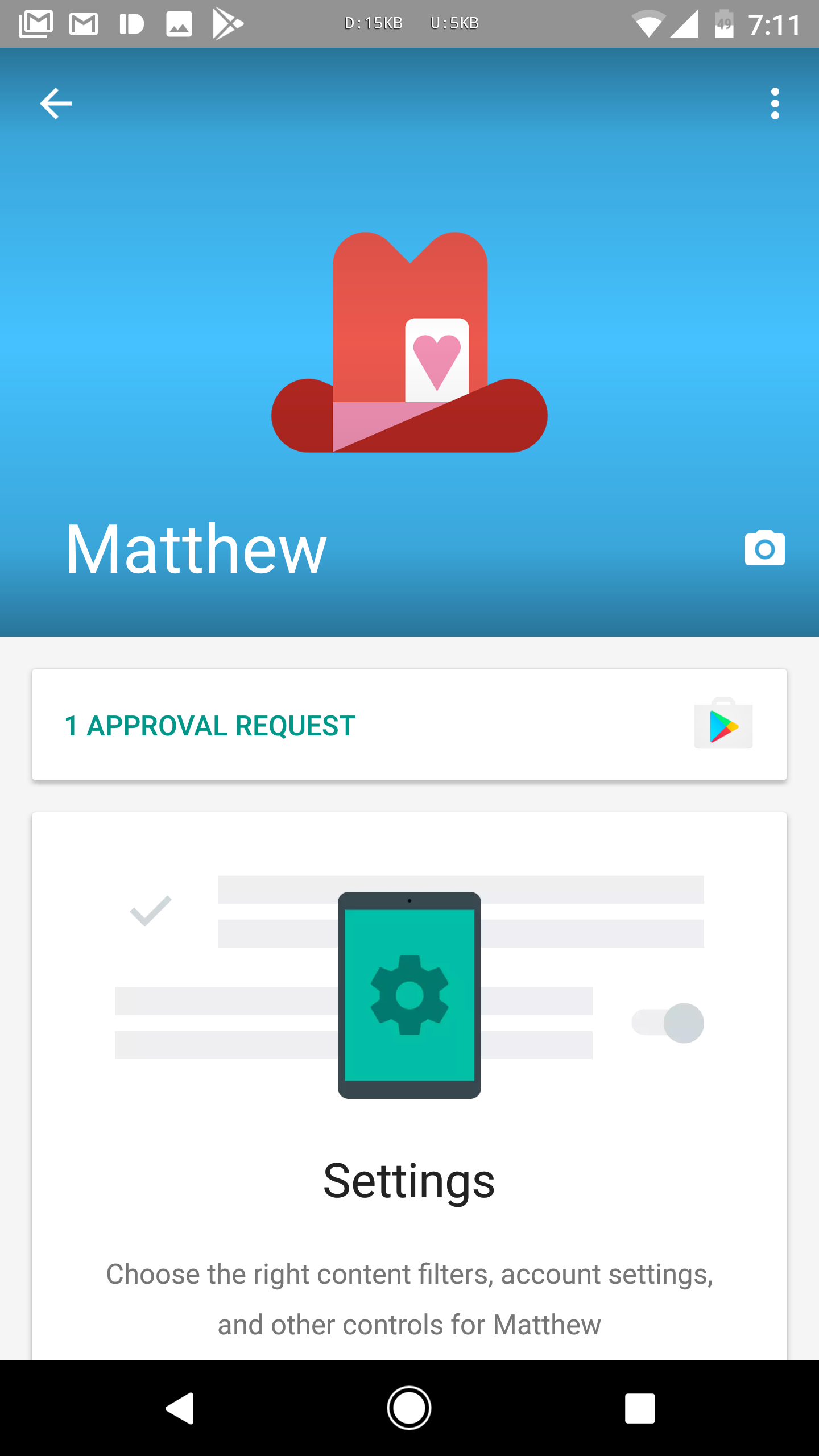Tap the camera icon to change Matthew's photo
Viewport: 819px width, 1456px height.
pos(764,548)
